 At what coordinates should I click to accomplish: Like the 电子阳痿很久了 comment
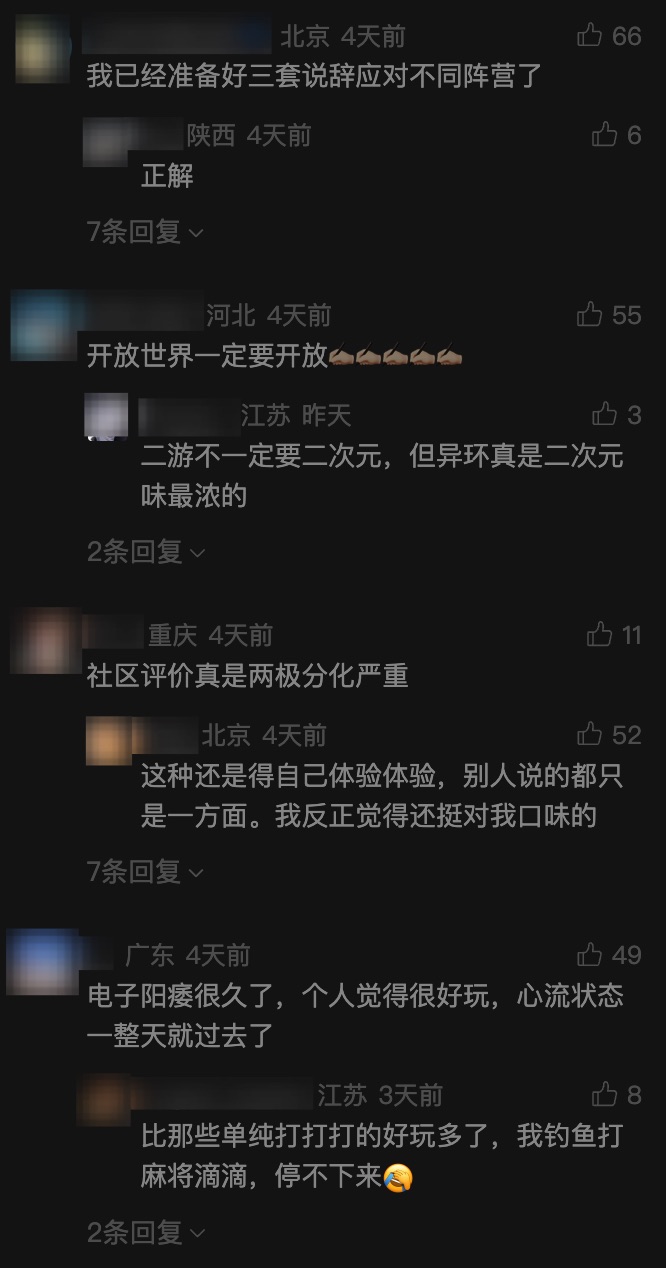click(x=590, y=955)
